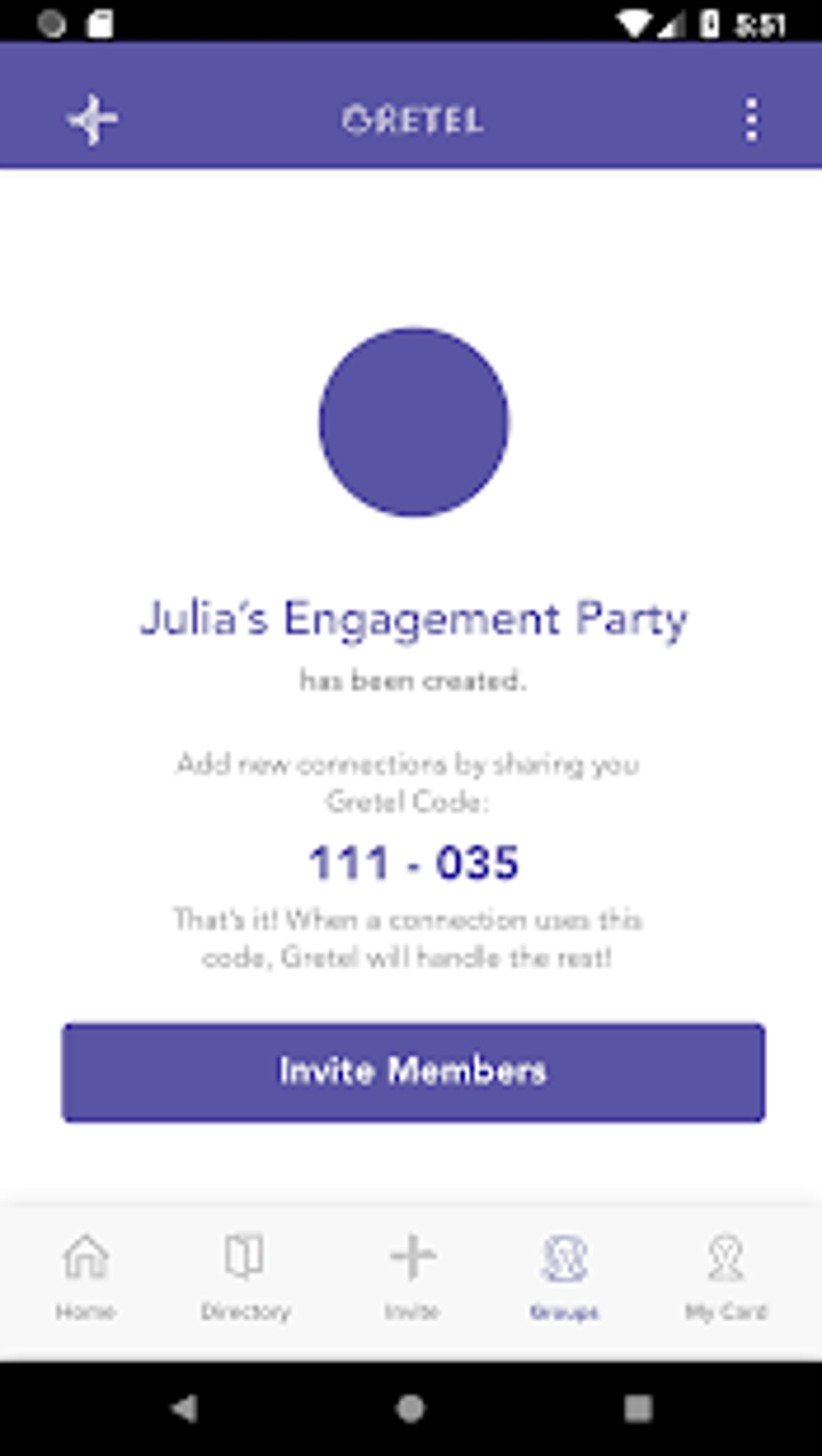Tap the Invite Members button

coord(413,1072)
